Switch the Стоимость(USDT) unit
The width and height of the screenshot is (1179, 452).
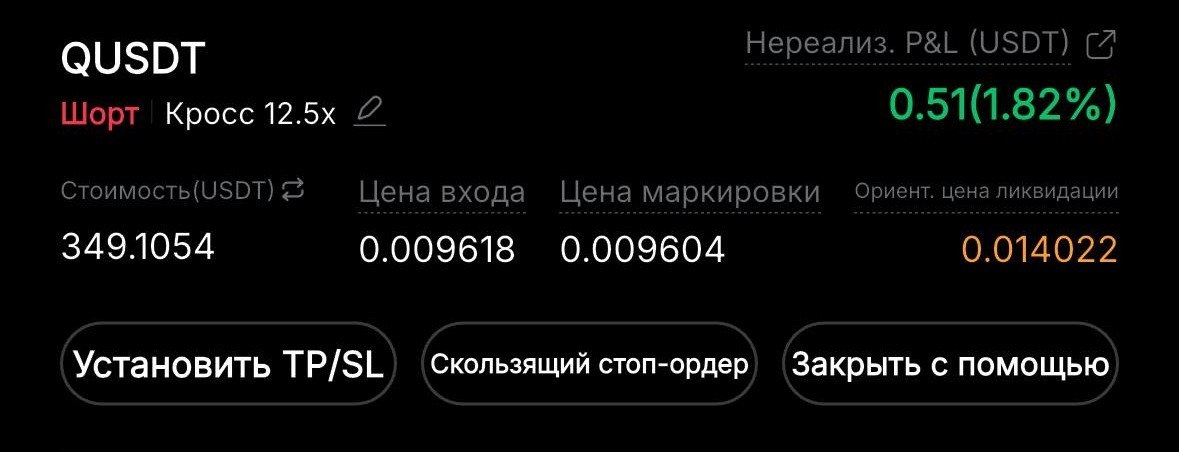tap(293, 190)
